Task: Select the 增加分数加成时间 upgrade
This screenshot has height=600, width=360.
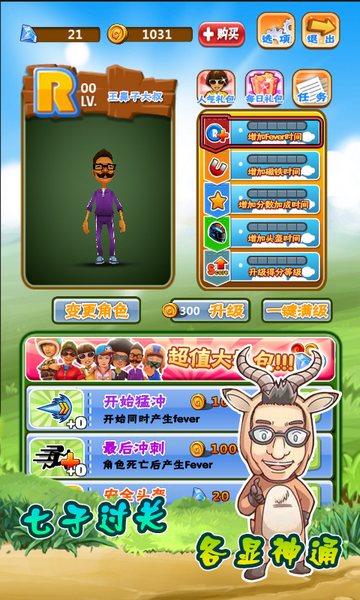Action: pos(262,199)
